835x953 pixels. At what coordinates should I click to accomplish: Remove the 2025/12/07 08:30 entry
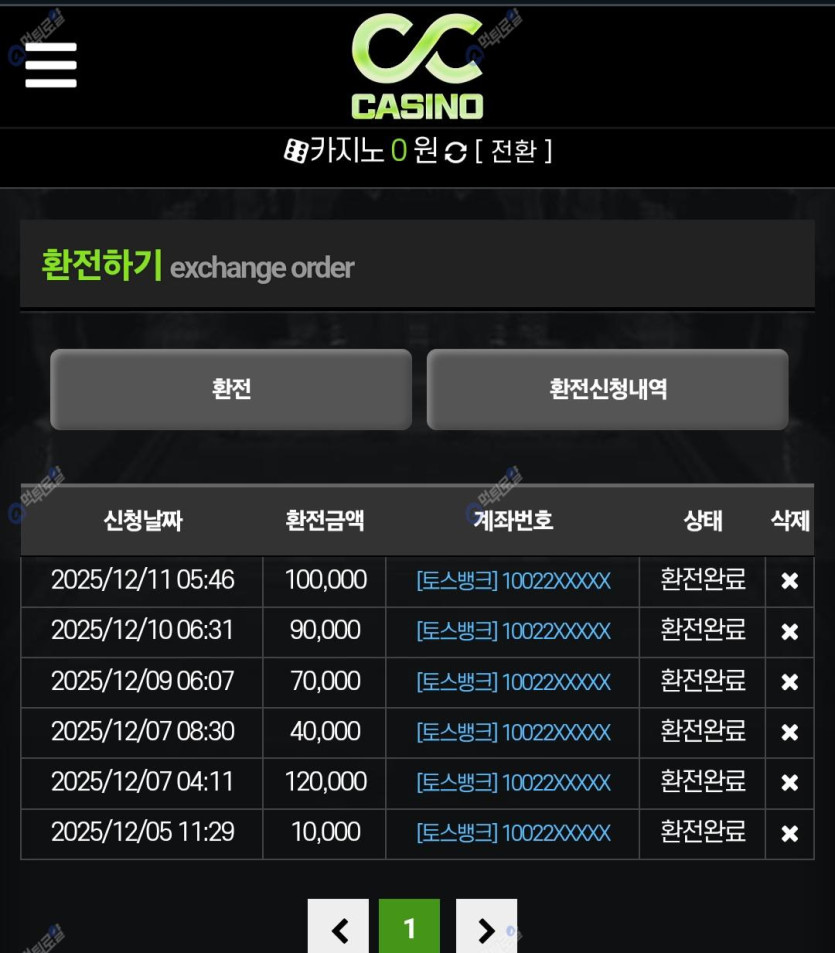[789, 733]
